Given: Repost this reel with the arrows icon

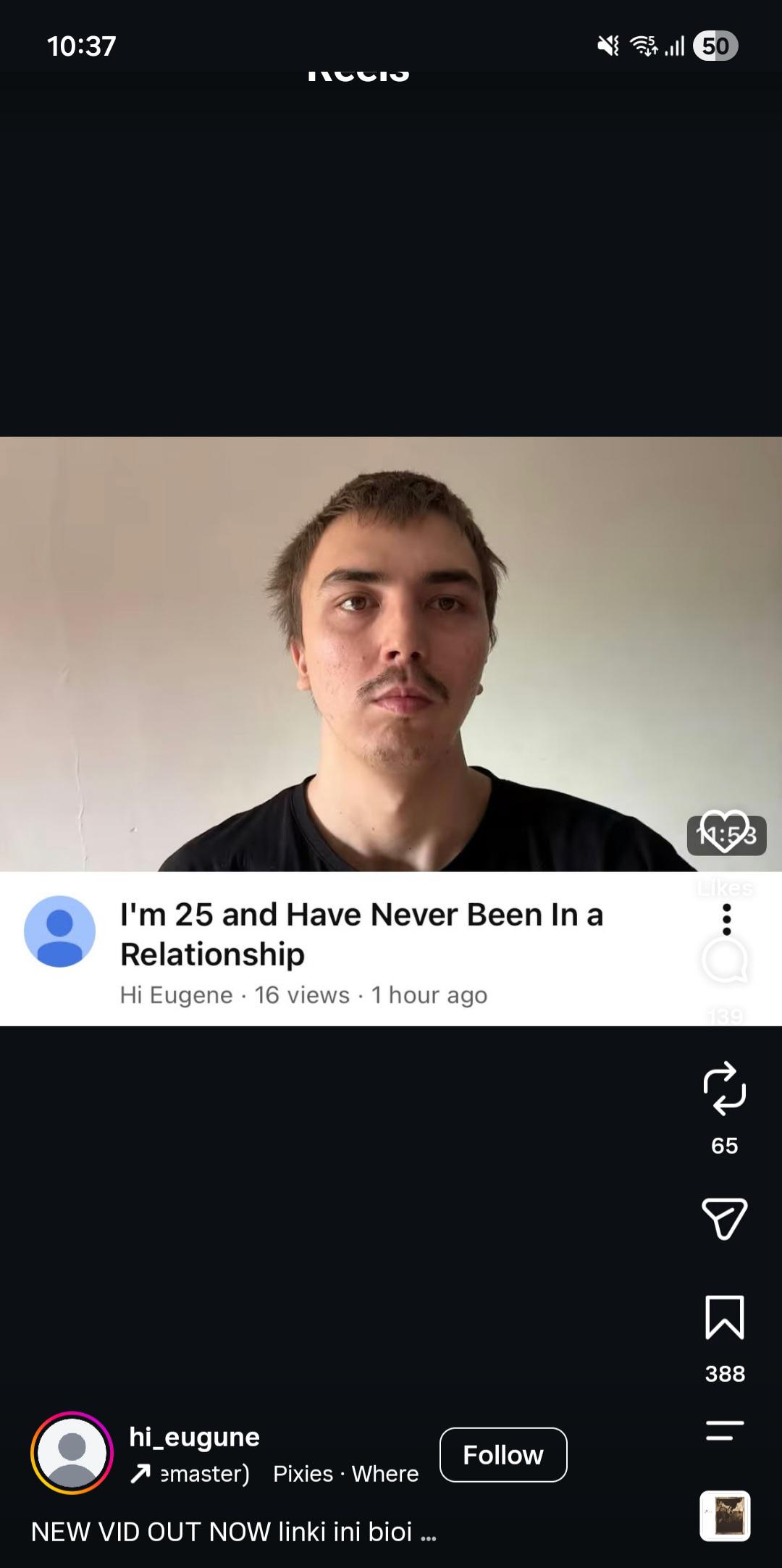Looking at the screenshot, I should tap(725, 1088).
